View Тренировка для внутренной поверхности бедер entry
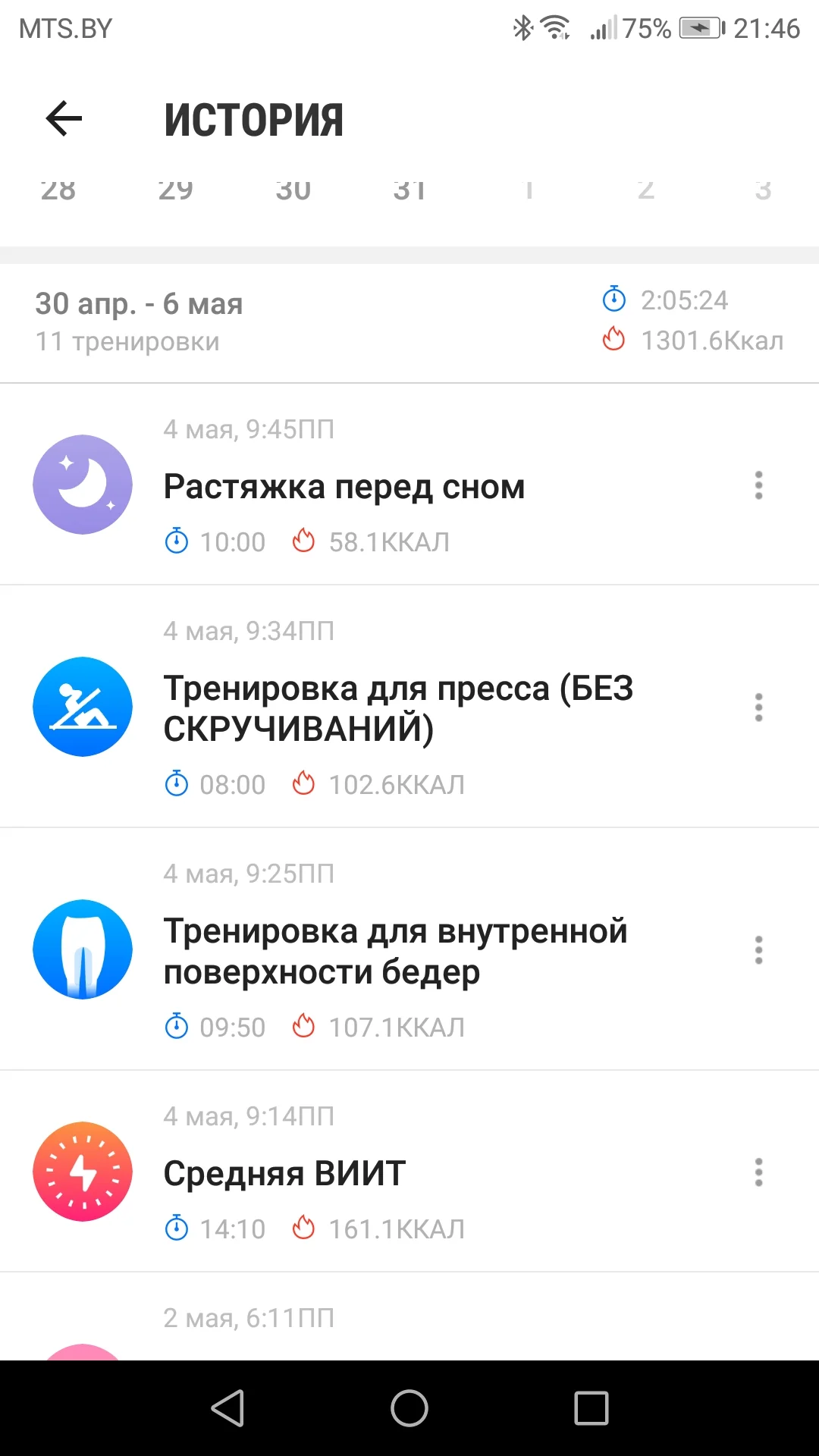 (395, 951)
